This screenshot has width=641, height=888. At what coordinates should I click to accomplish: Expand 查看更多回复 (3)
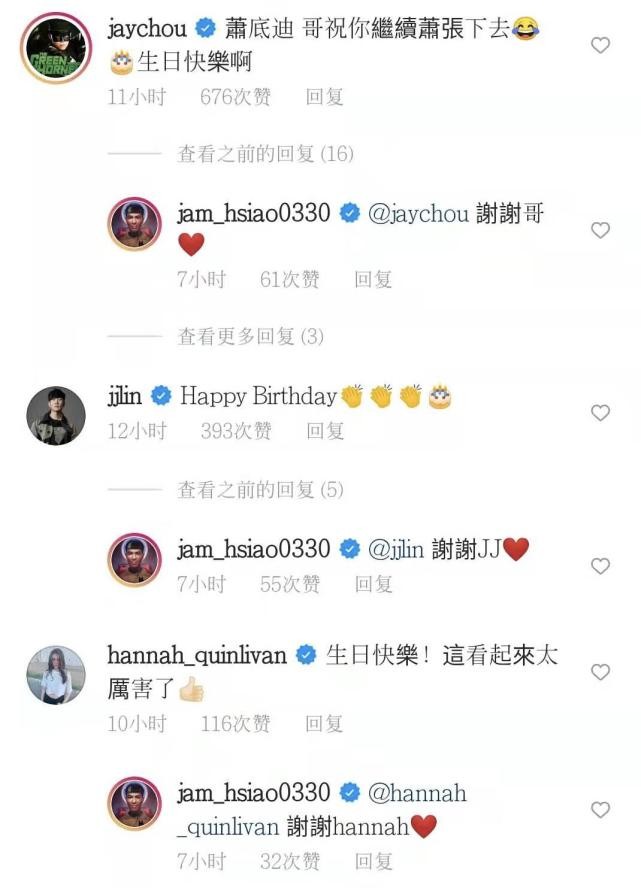(250, 336)
